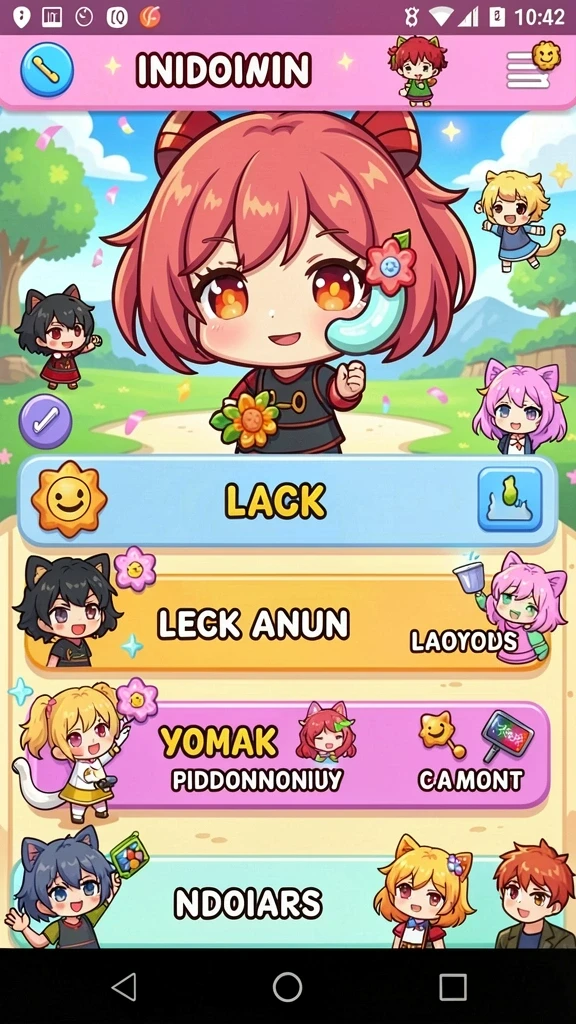The width and height of the screenshot is (576, 1024).
Task: Tap the red-haired avatar in the header
Action: coord(417,70)
